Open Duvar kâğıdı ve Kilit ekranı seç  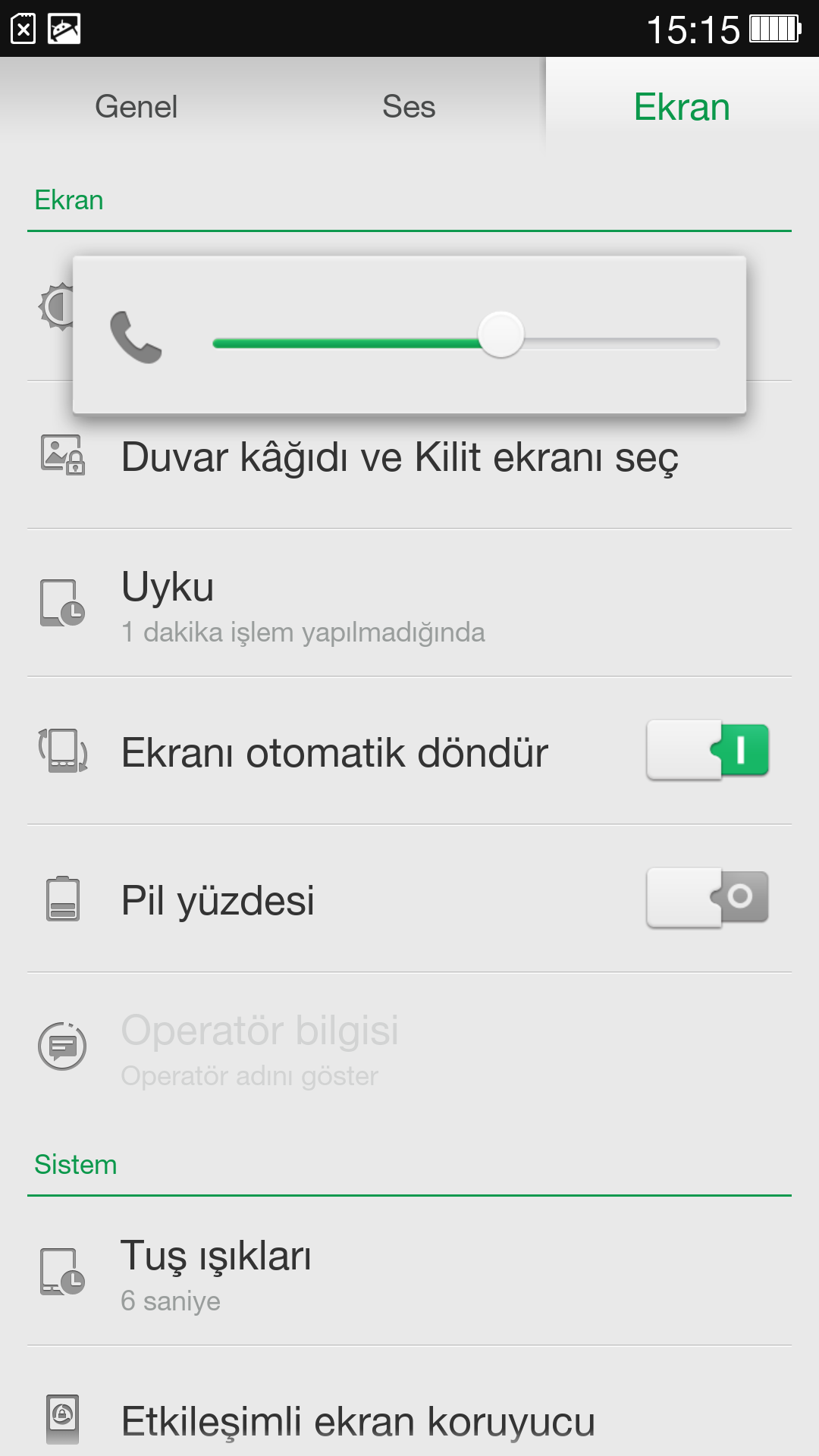pyautogui.click(x=409, y=456)
